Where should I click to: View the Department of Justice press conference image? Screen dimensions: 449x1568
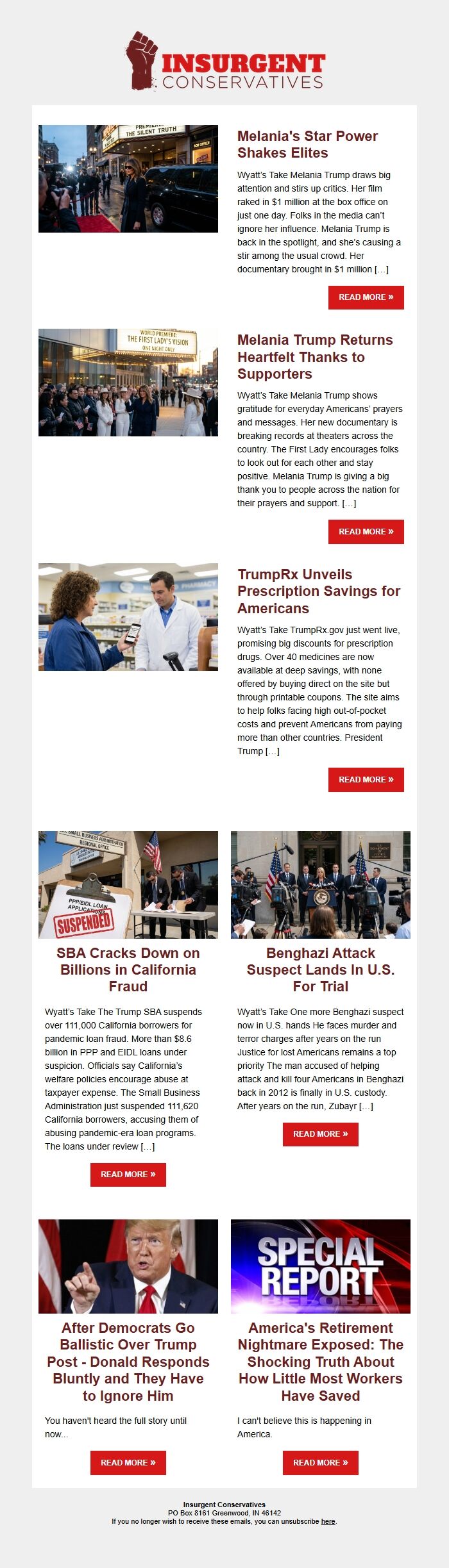click(320, 885)
